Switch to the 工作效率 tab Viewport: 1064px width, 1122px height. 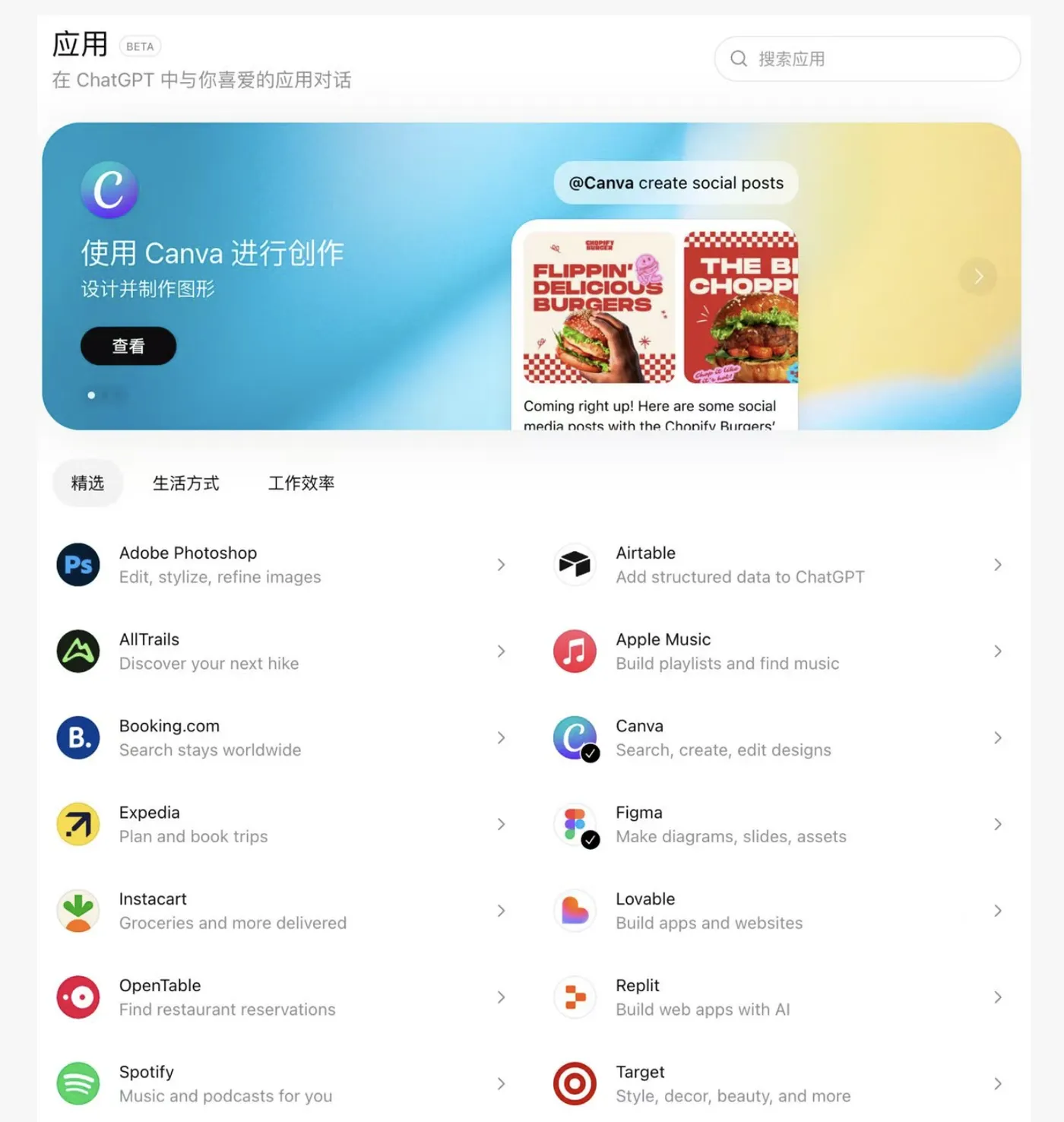(301, 483)
